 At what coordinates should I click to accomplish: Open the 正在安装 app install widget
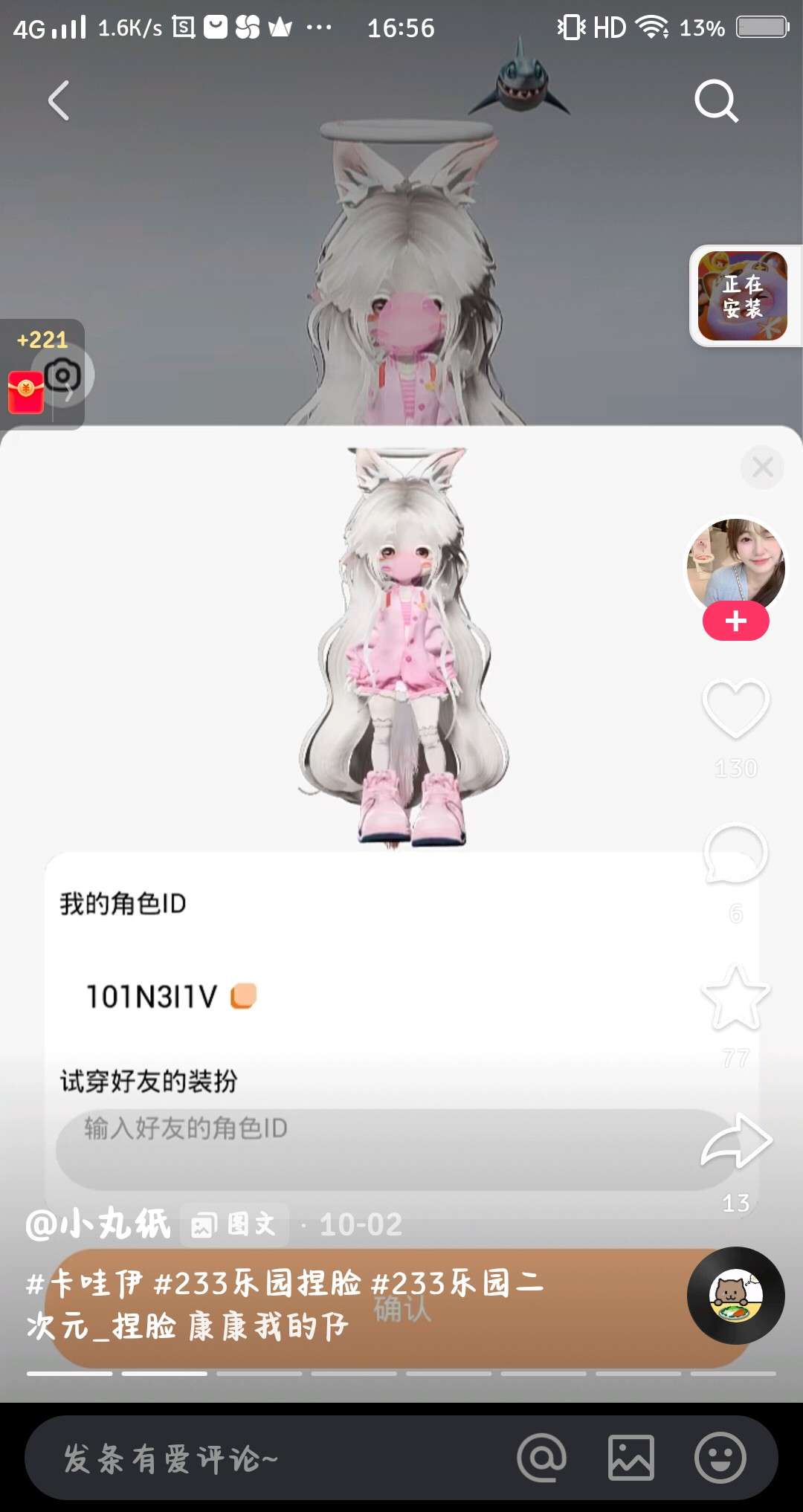743,296
